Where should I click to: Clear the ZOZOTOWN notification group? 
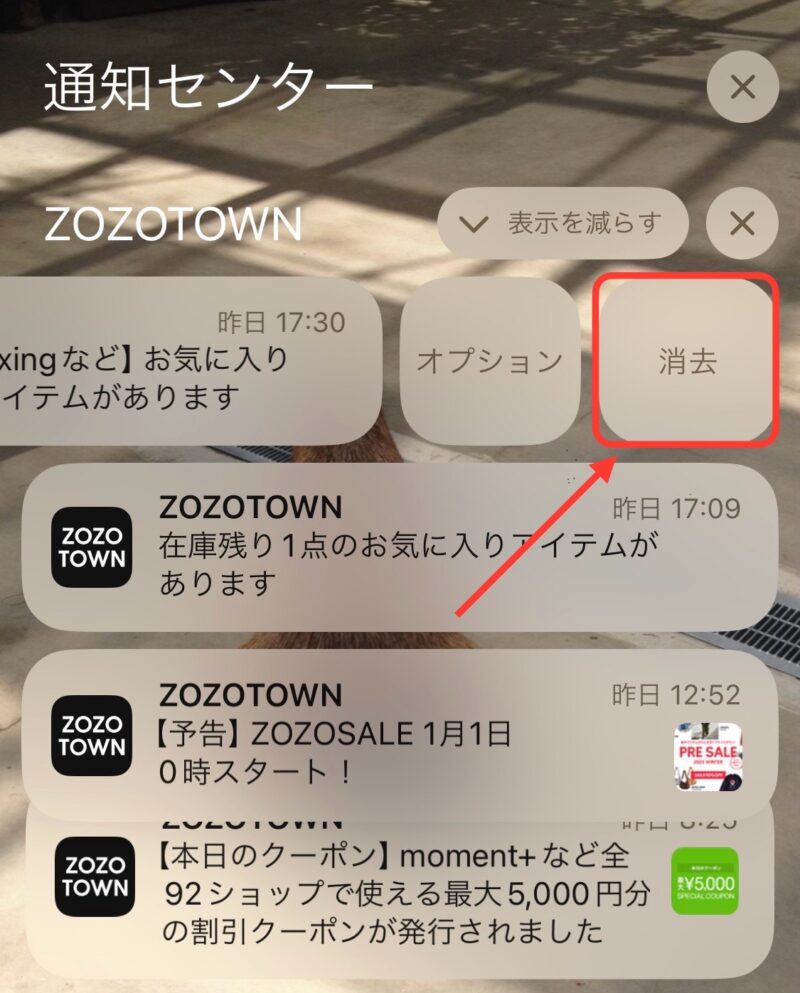pyautogui.click(x=742, y=222)
